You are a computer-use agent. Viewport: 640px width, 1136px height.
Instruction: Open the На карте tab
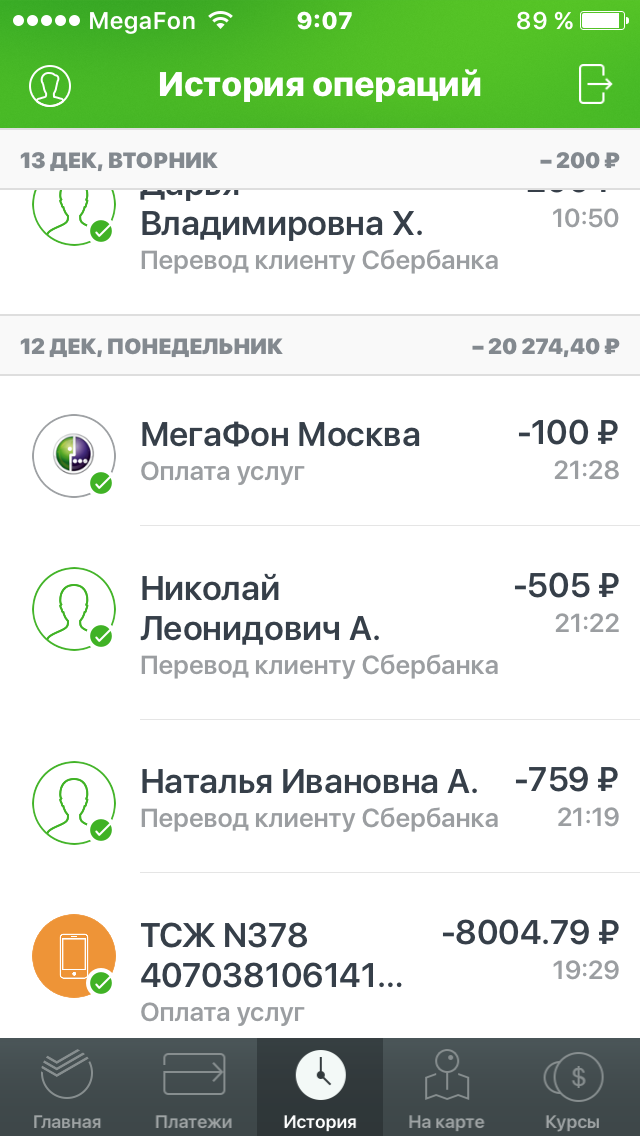coord(446,1088)
